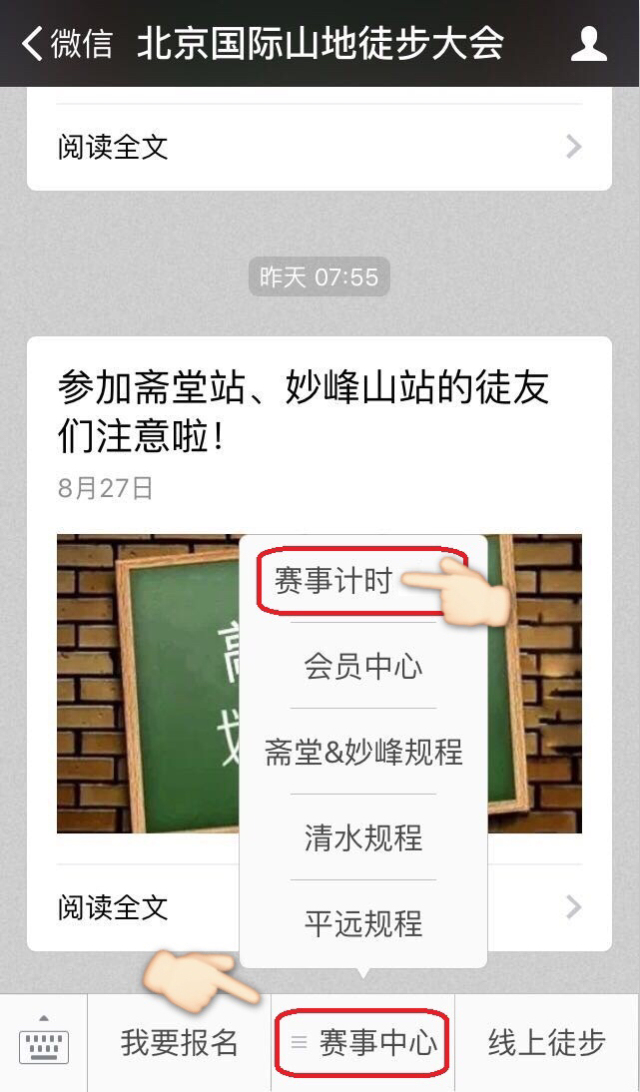Select 赛事计时 from the popup
640x1092 pixels.
[335, 581]
